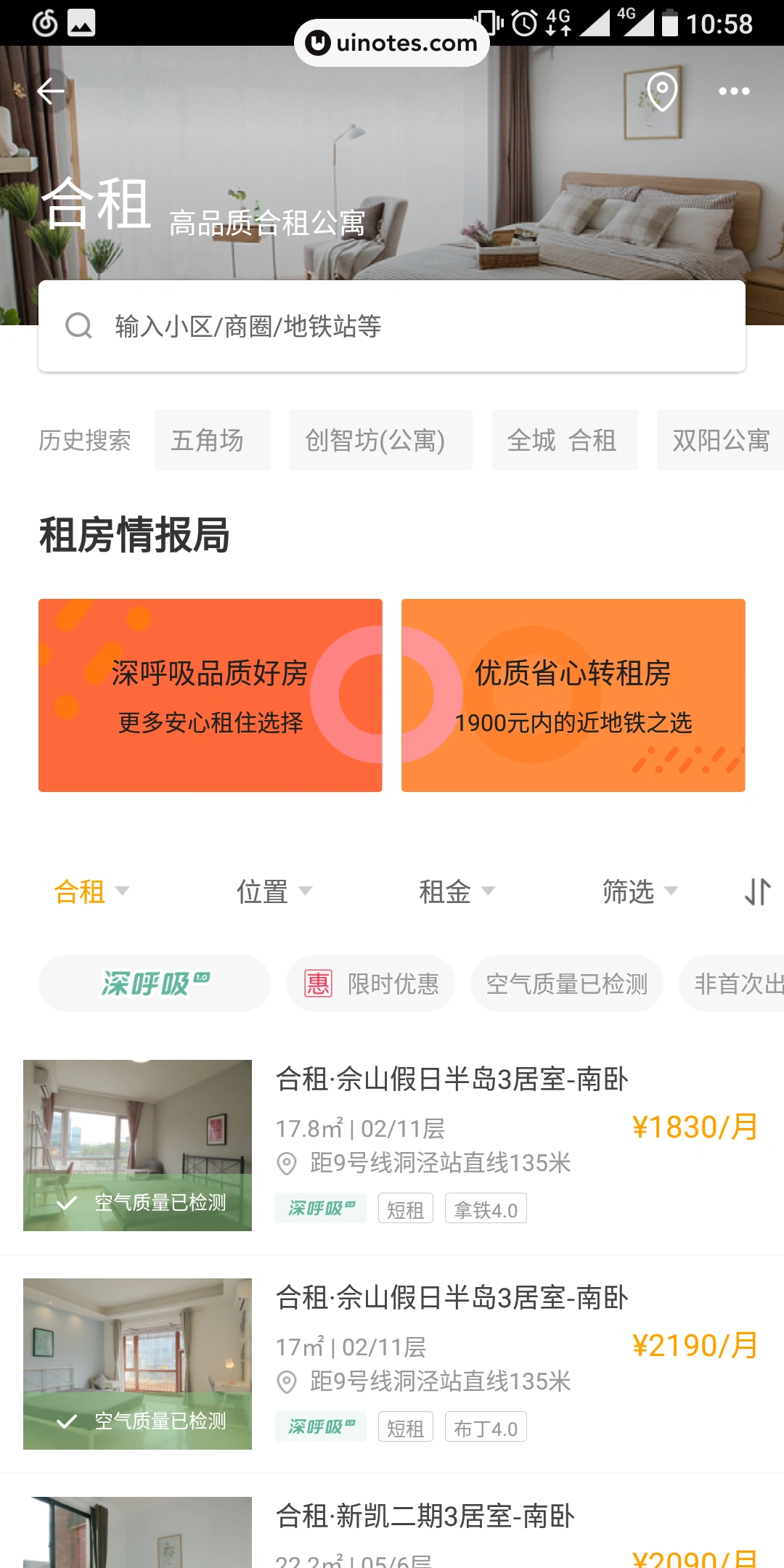The image size is (784, 1568).
Task: Open the 深呼吸品质好房 banner
Action: [x=209, y=695]
